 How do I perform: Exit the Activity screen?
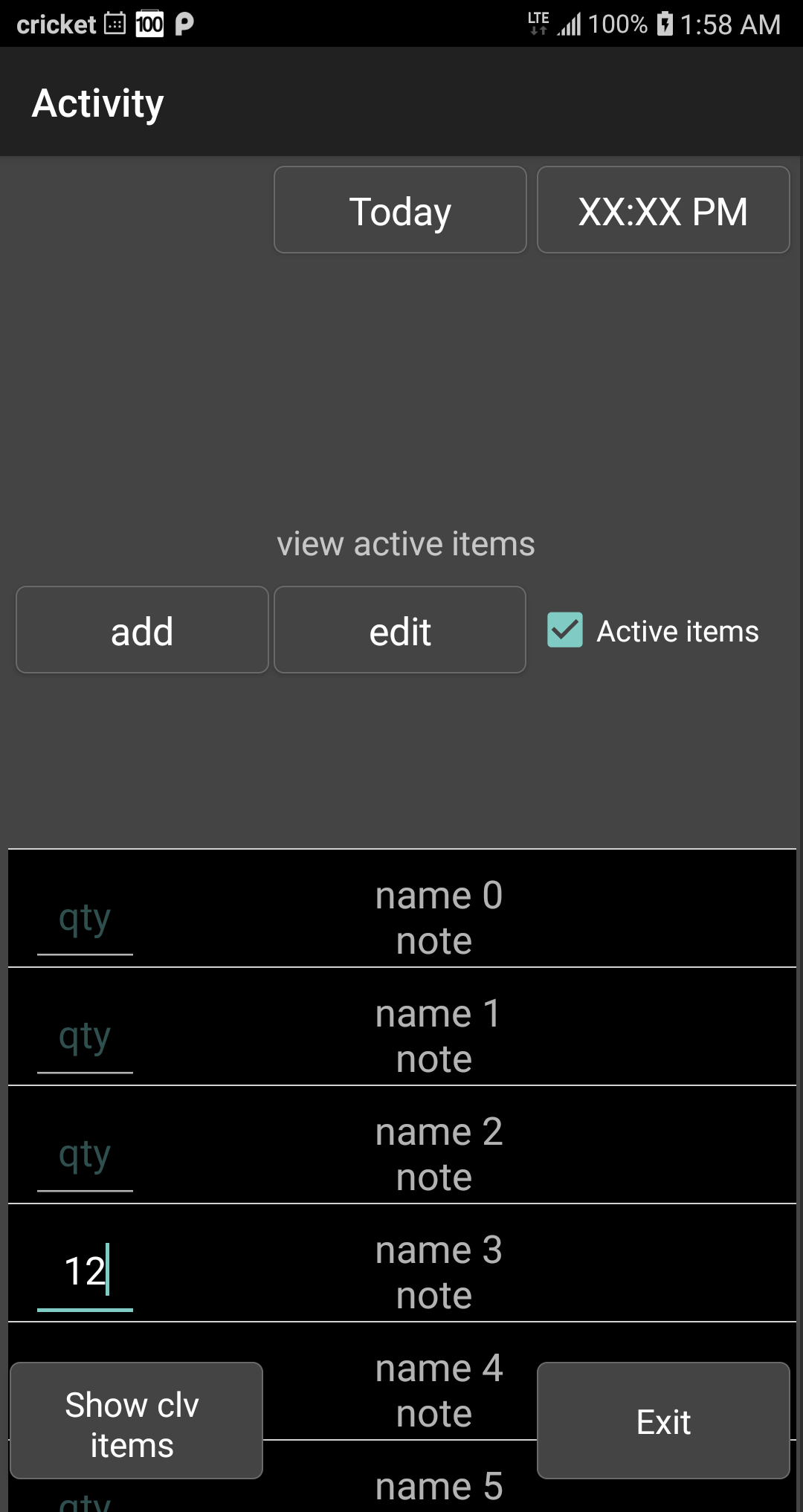pos(662,1421)
